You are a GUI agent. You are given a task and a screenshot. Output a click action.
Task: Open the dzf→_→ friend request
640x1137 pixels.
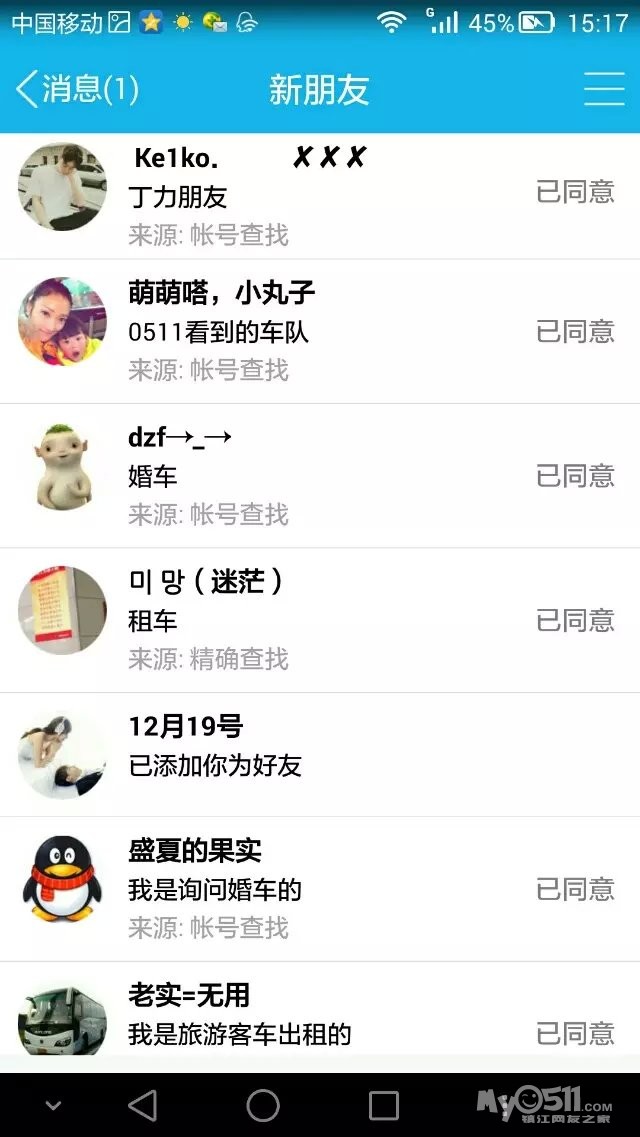click(x=320, y=476)
